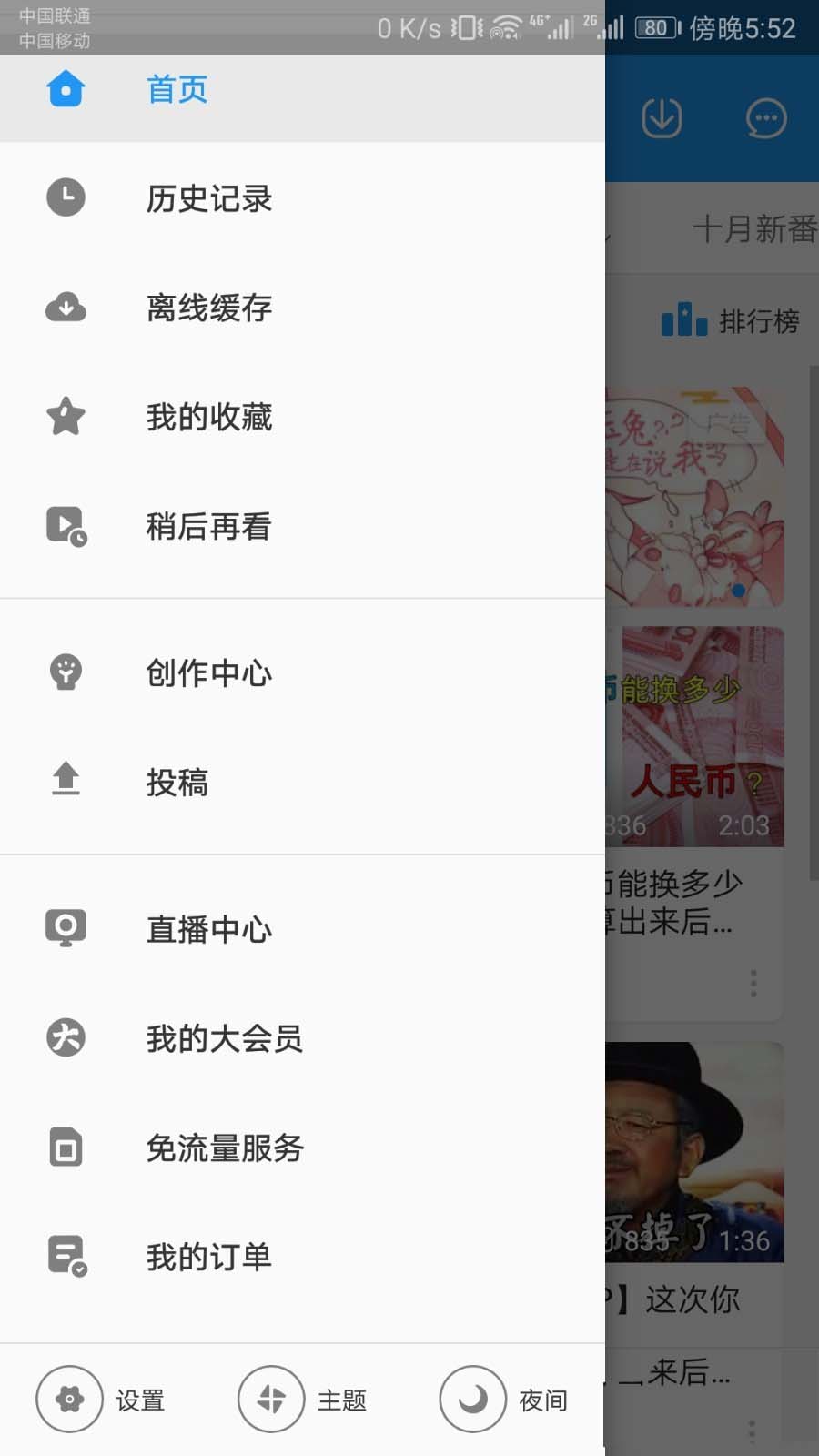Tap 投稿 to upload a video
Screen dimensions: 819x1456
click(177, 782)
